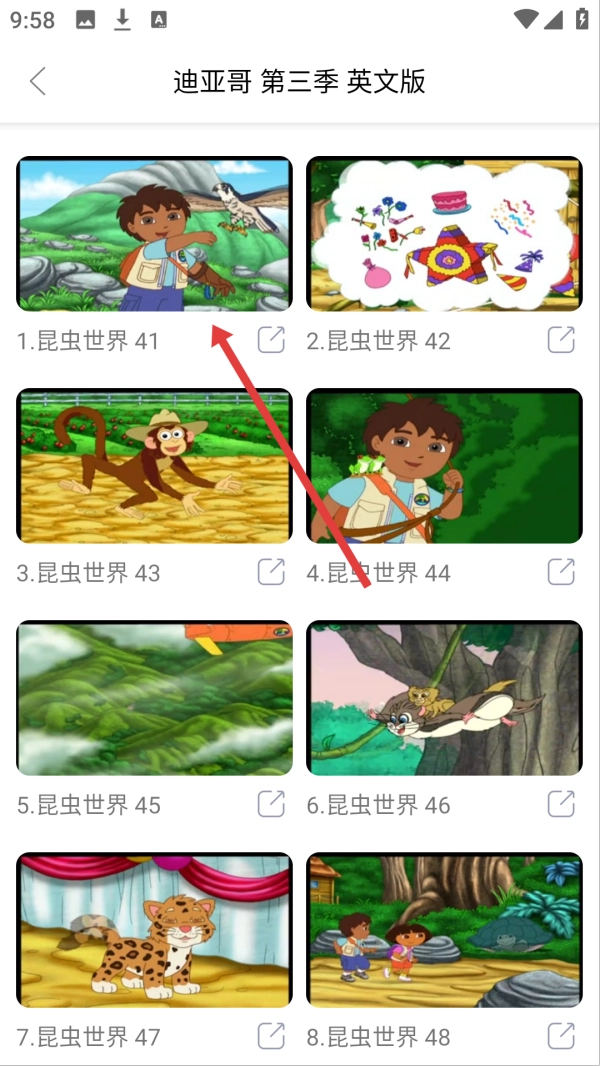Play episode 2.昆虫世界 42
This screenshot has height=1066, width=600.
tap(444, 234)
